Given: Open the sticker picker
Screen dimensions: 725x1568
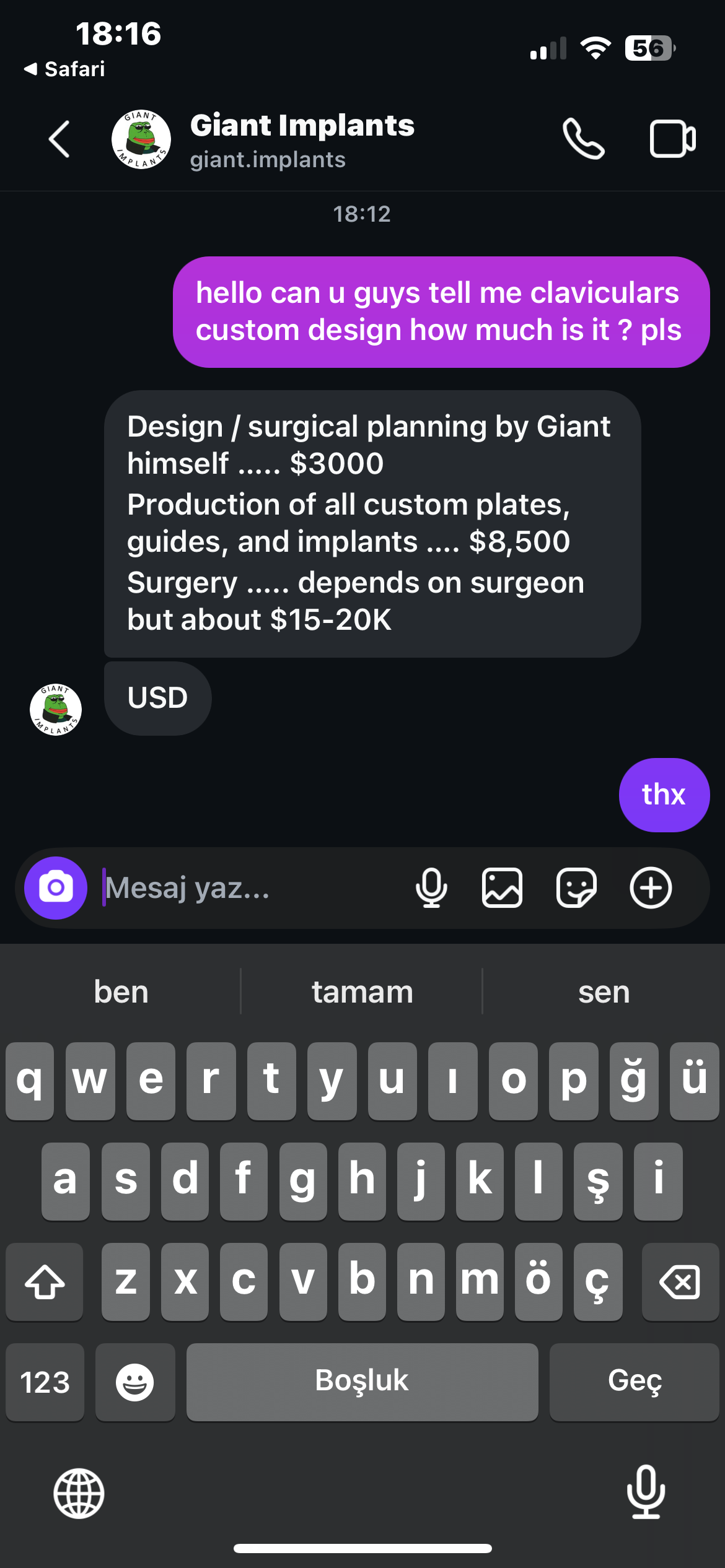Looking at the screenshot, I should point(576,888).
